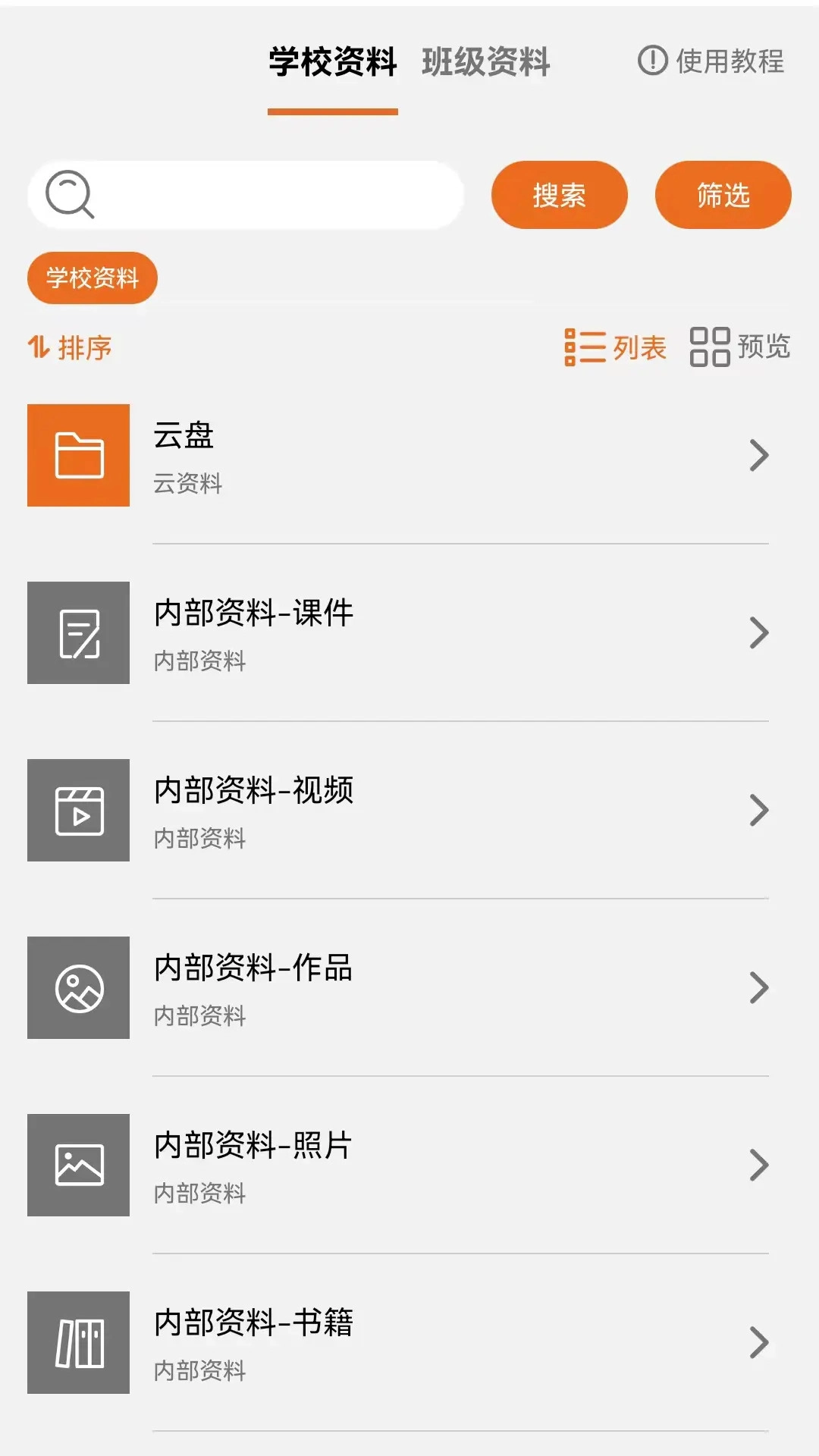Click the 学校资料 filter chip
The width and height of the screenshot is (819, 1456).
[91, 278]
